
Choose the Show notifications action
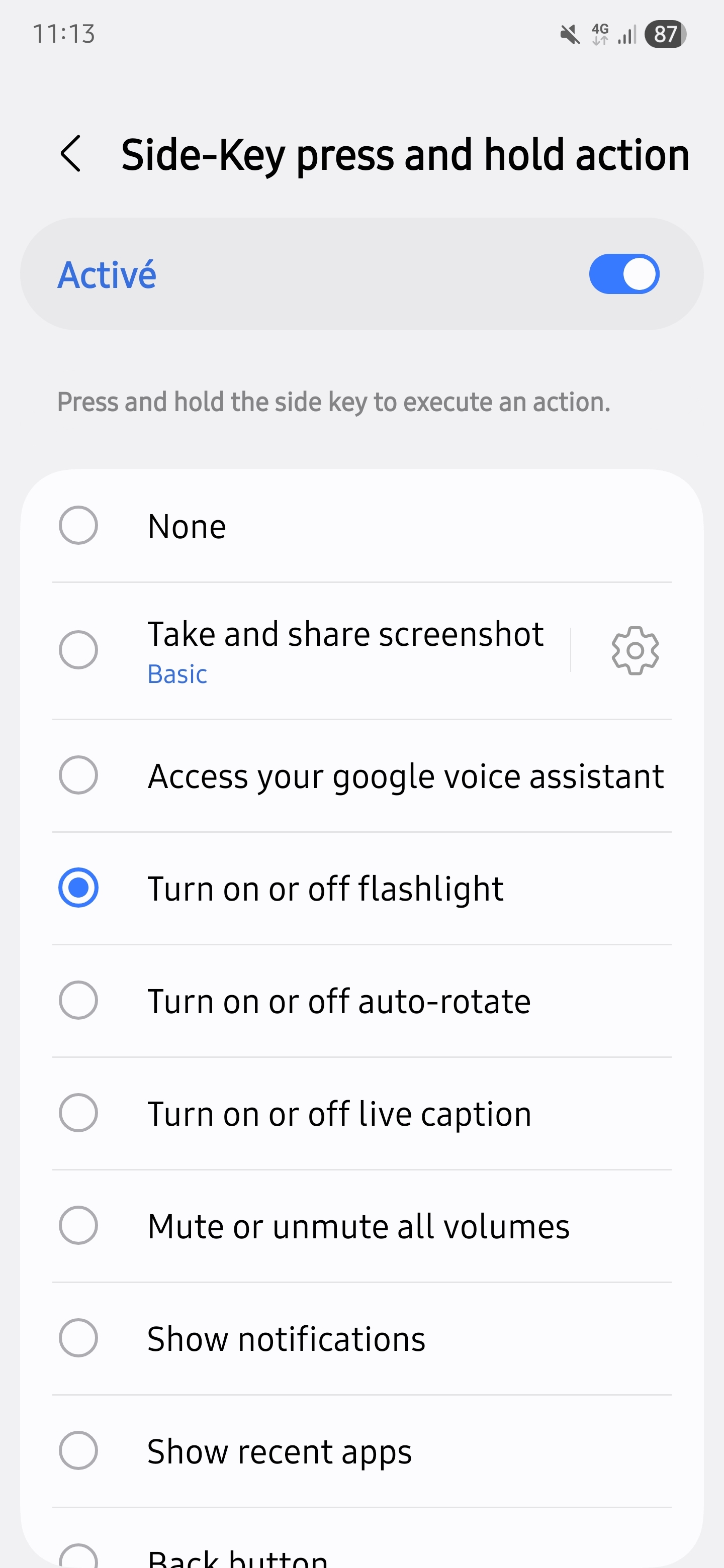click(78, 1338)
